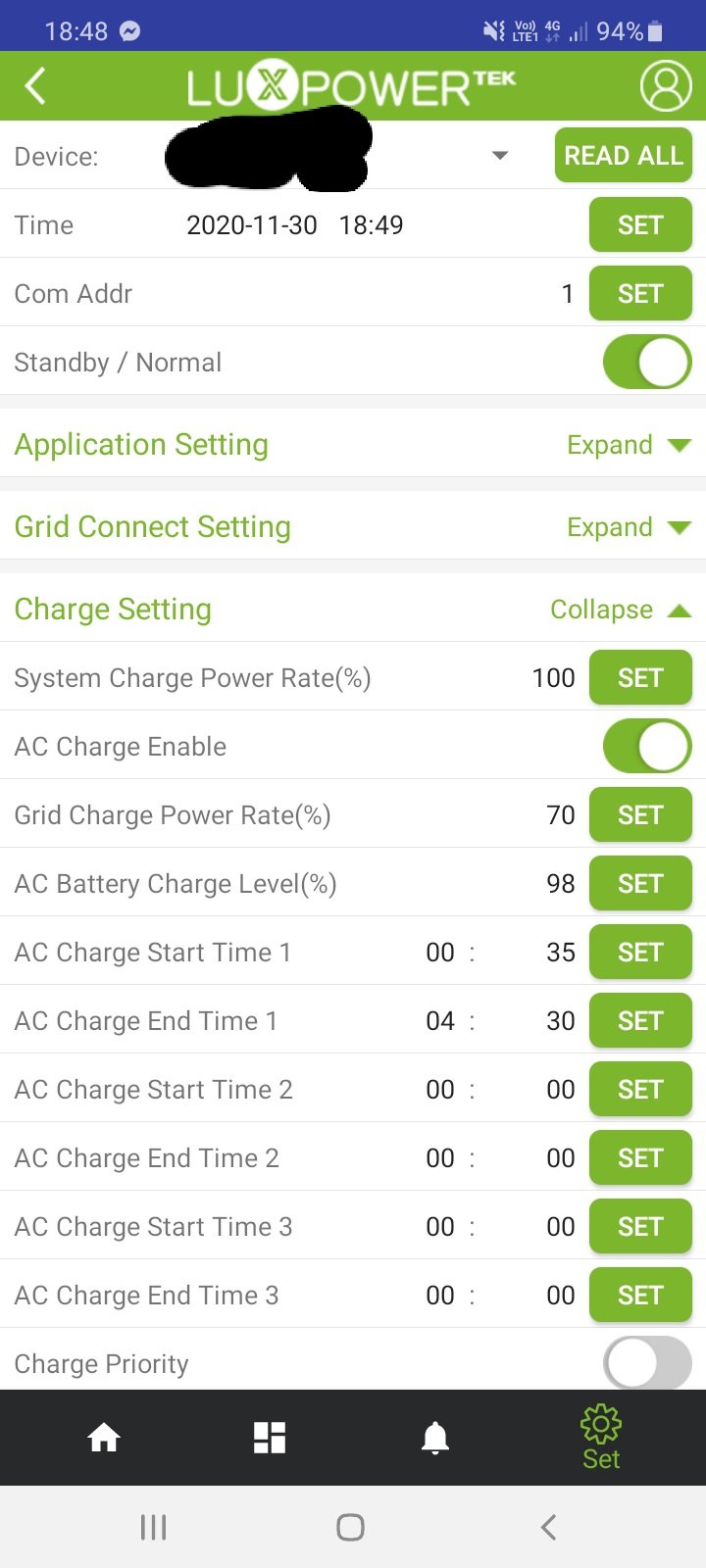Screen dimensions: 706x1568
Task: Expand Grid Connect Setting section
Action: [630, 527]
